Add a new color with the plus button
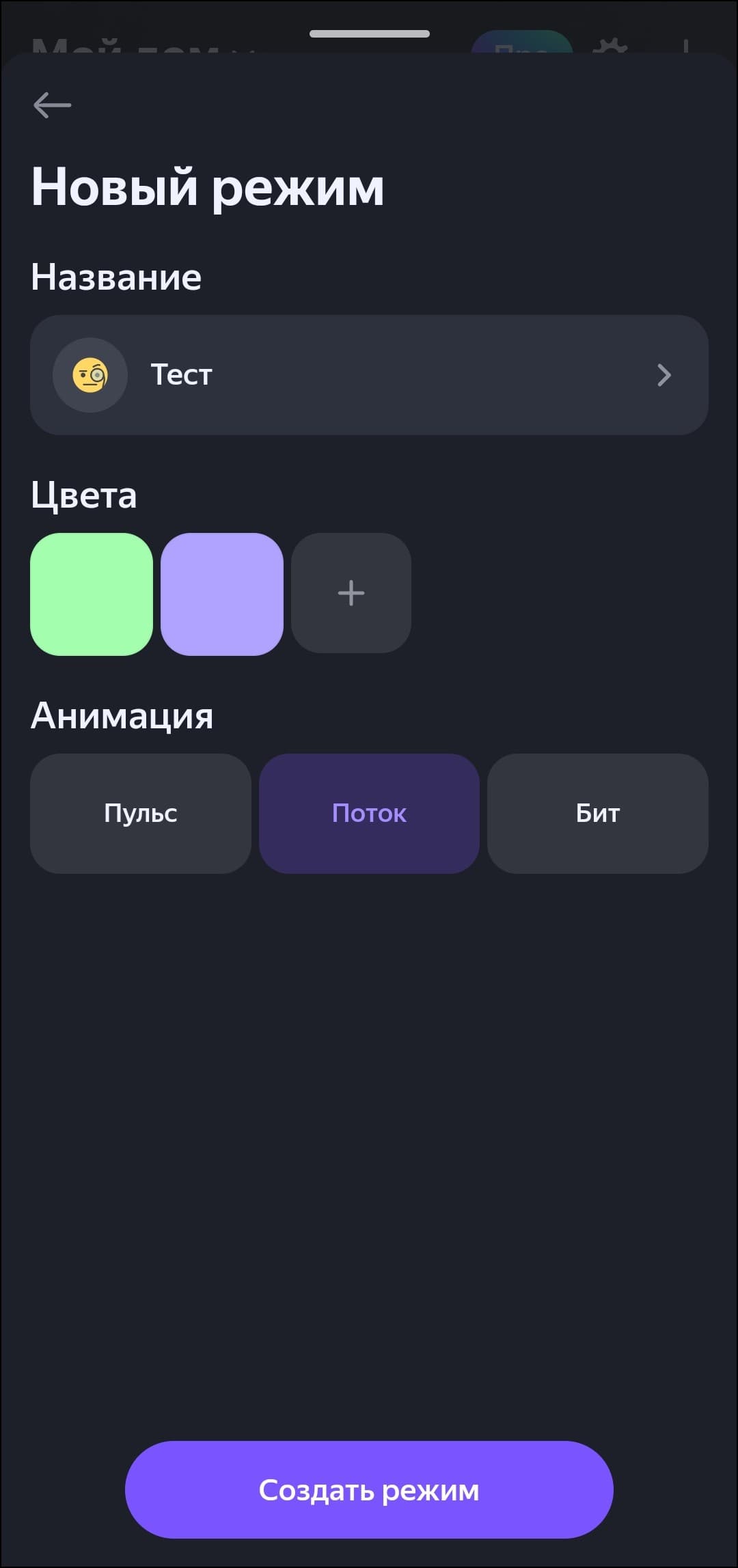 [351, 593]
